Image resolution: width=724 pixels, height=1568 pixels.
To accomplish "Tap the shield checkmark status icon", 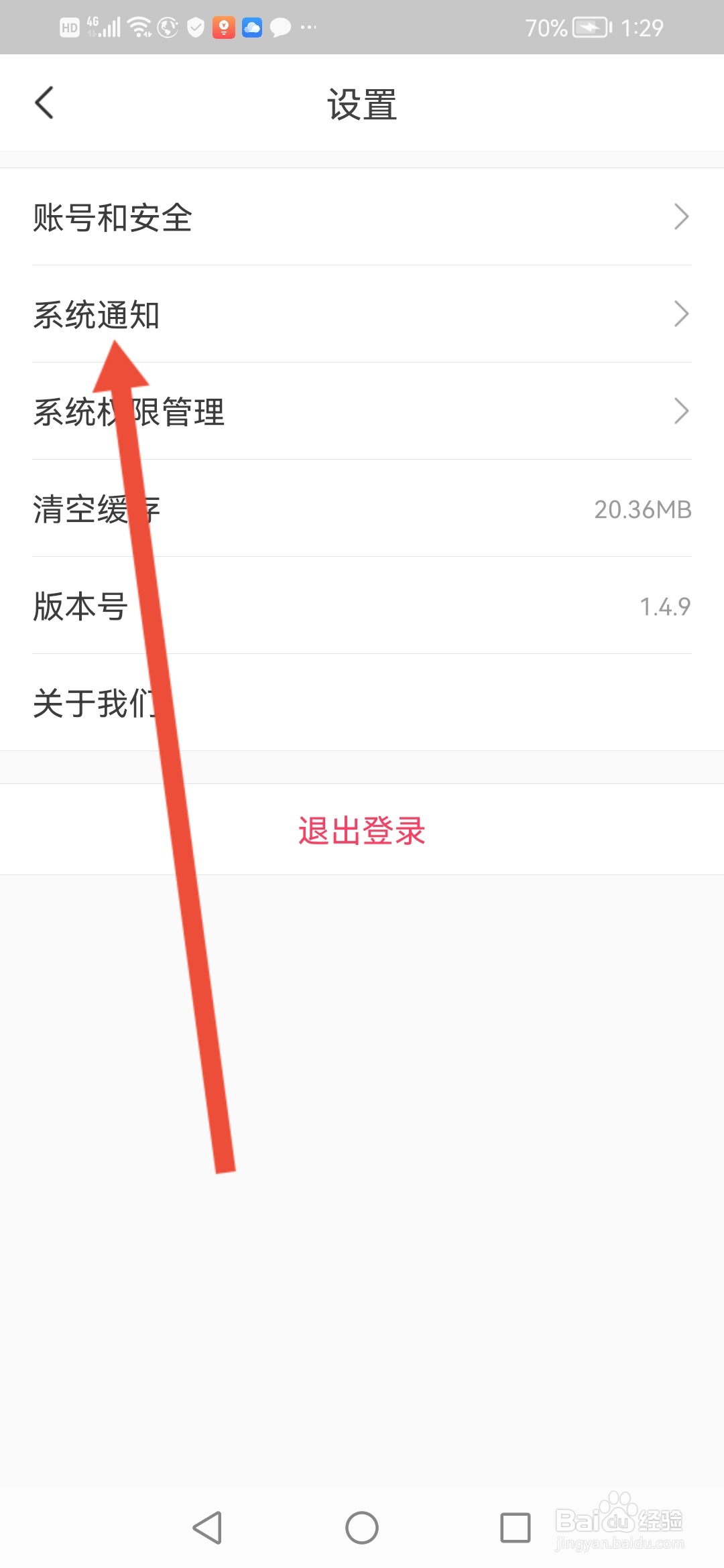I will (x=195, y=27).
